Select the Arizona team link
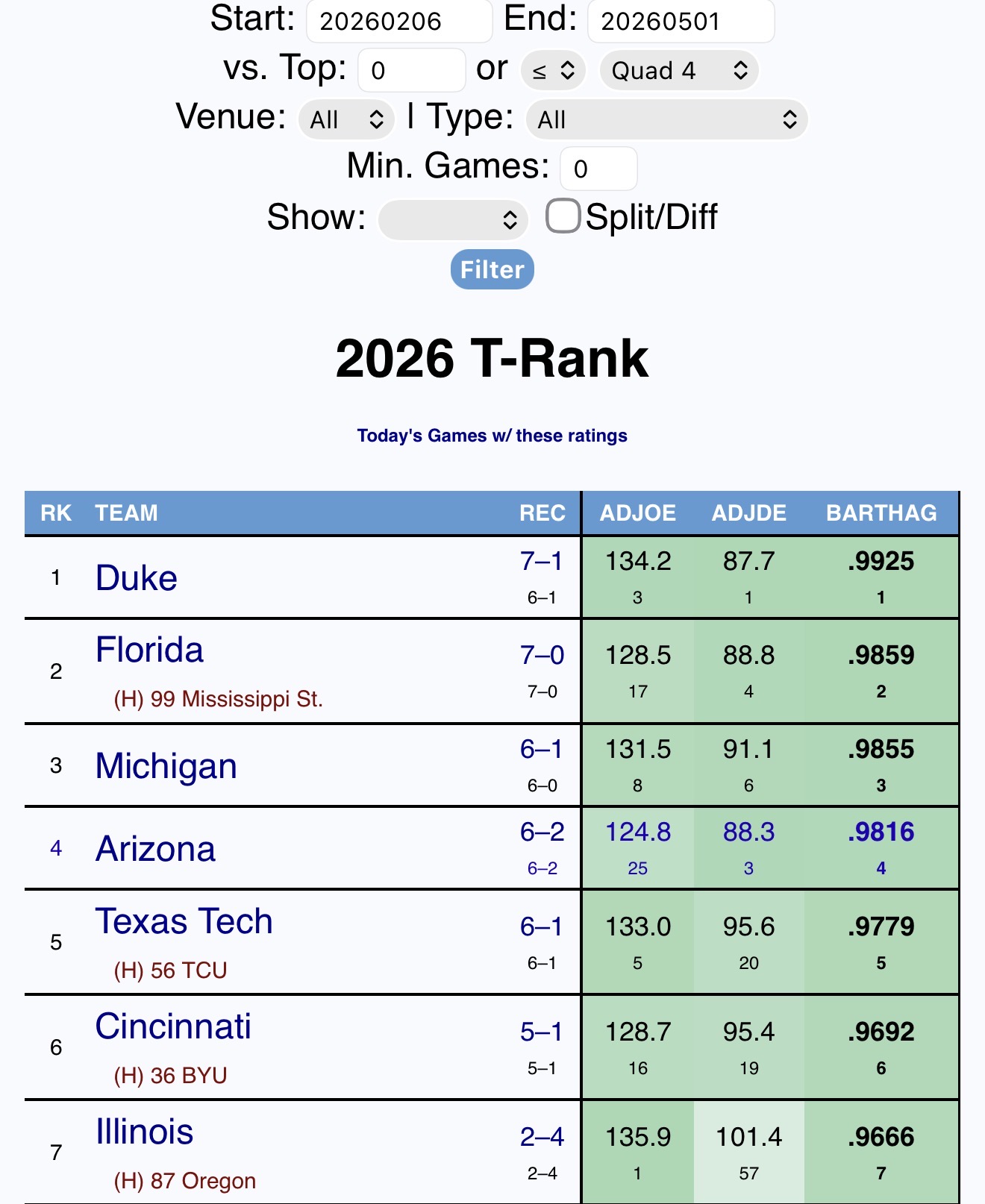The width and height of the screenshot is (985, 1204). [156, 849]
